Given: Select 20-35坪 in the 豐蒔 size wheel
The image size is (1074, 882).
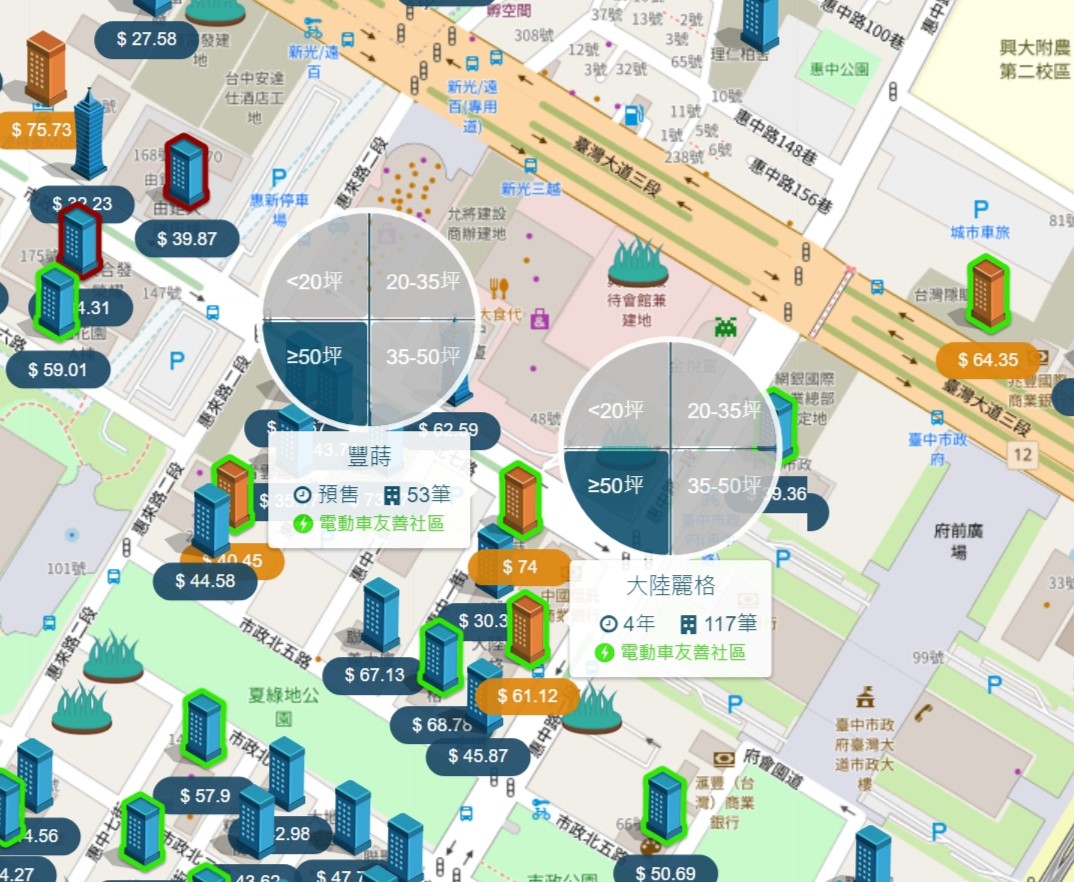Looking at the screenshot, I should pyautogui.click(x=423, y=281).
